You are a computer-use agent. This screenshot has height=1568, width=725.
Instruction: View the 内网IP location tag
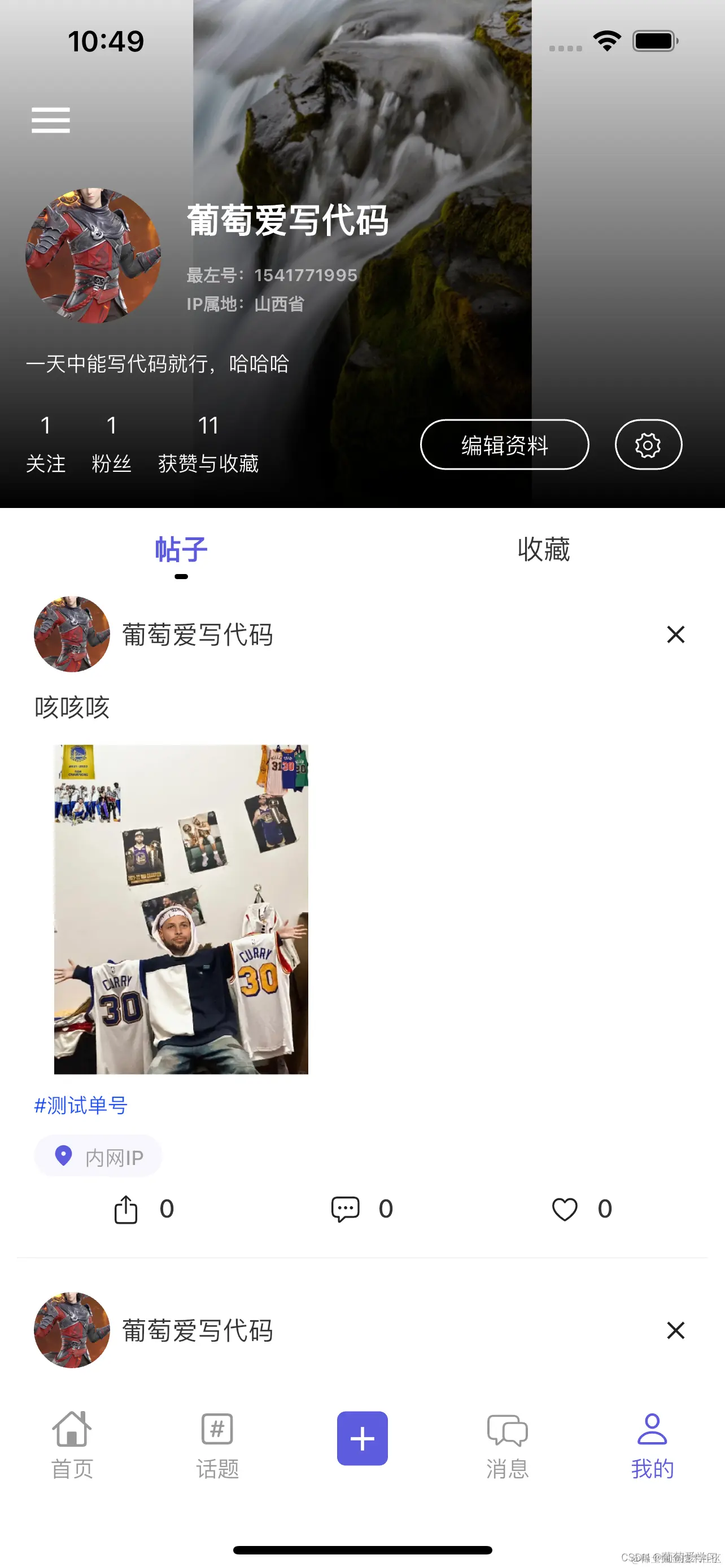pyautogui.click(x=98, y=1155)
